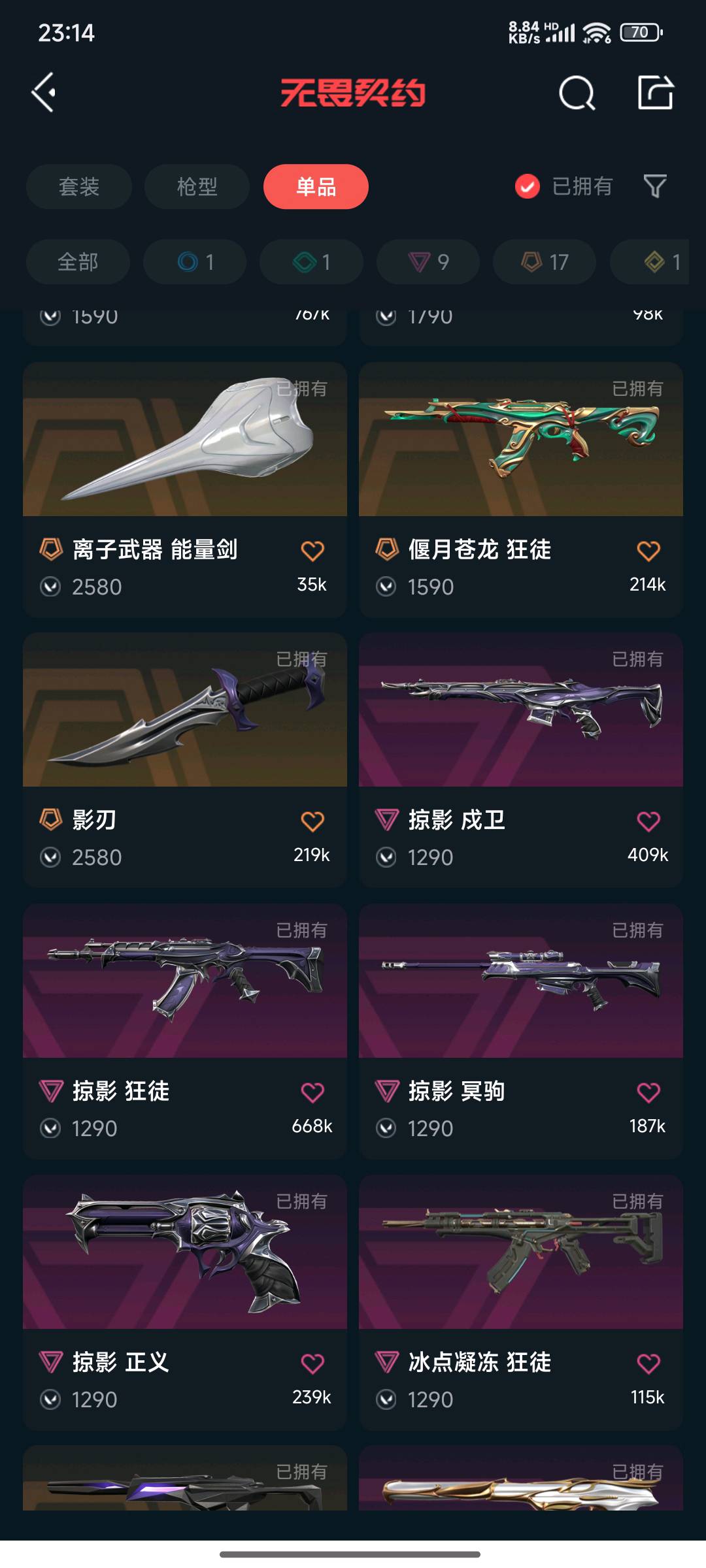Select the 单品 tab

tap(316, 187)
